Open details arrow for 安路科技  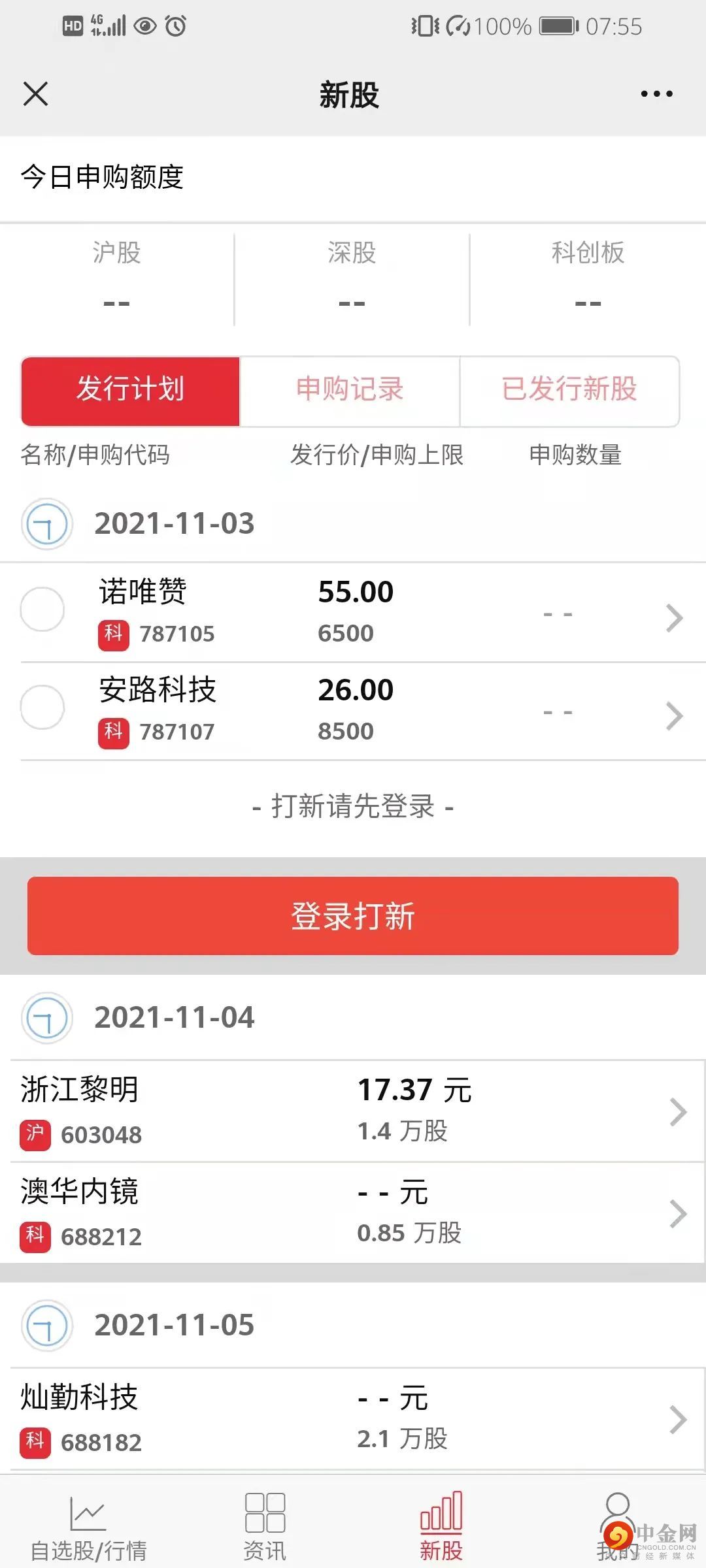point(674,716)
